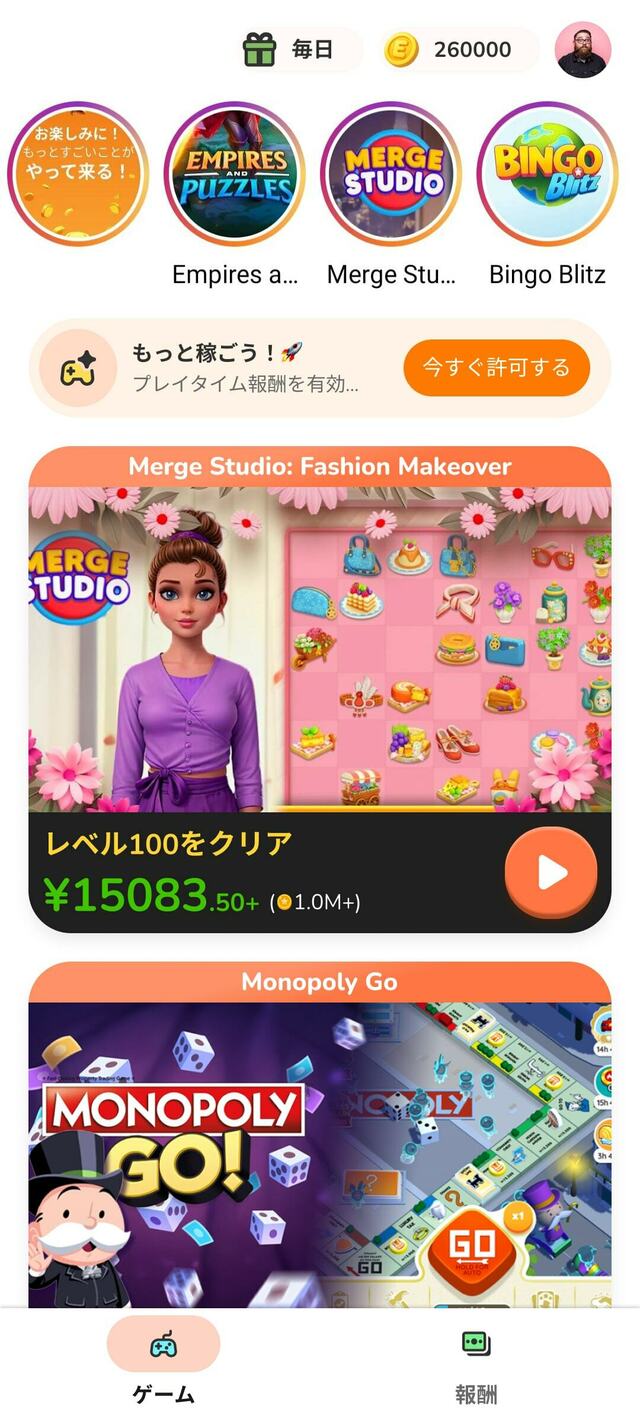640x1422 pixels.
Task: Open the Merge Studio: Fashion Makeover card
Action: pyautogui.click(x=319, y=650)
